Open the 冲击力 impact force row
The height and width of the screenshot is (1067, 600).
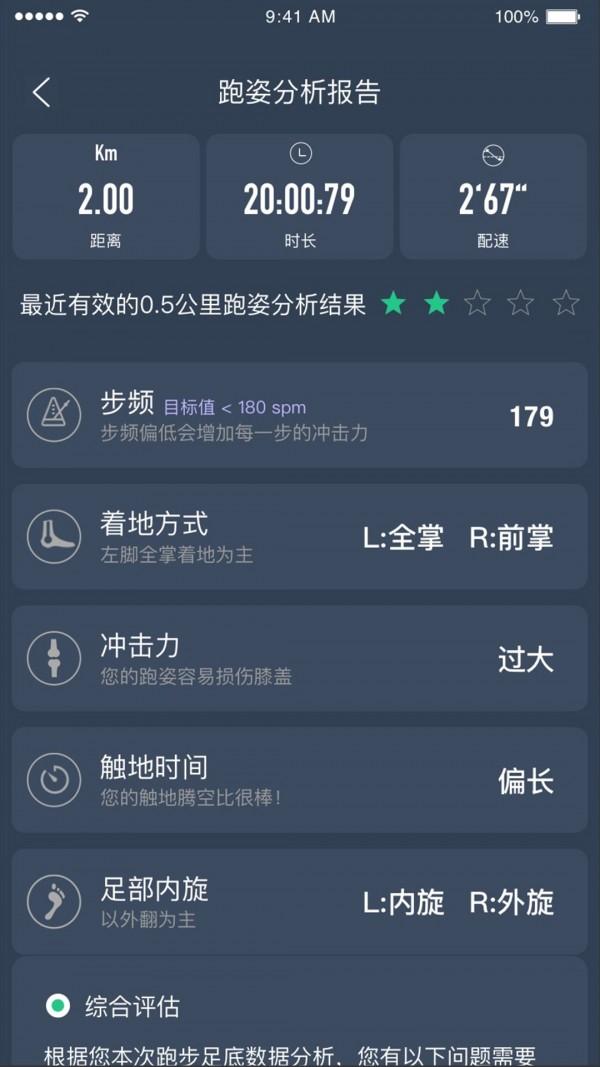(x=299, y=659)
